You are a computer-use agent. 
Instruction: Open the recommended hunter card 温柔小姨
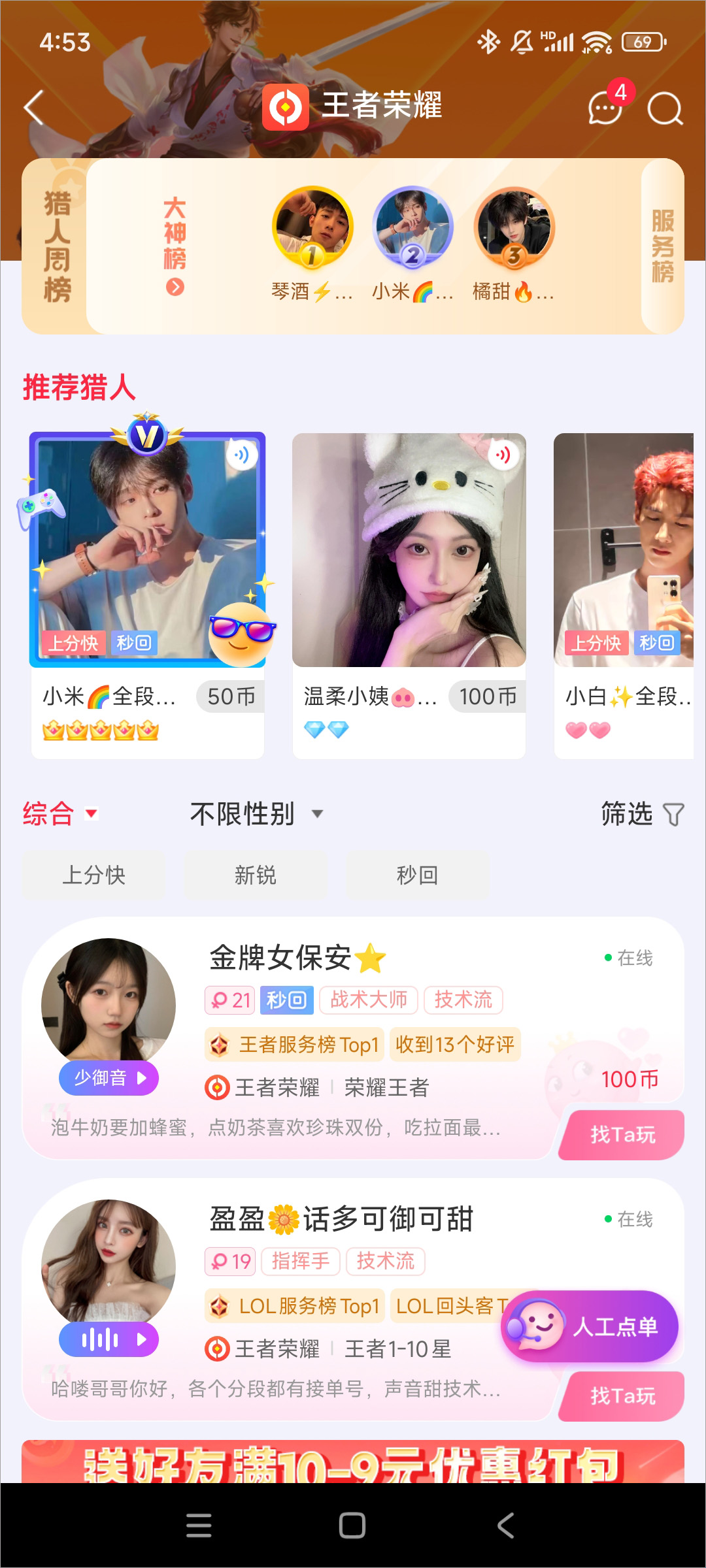point(409,595)
